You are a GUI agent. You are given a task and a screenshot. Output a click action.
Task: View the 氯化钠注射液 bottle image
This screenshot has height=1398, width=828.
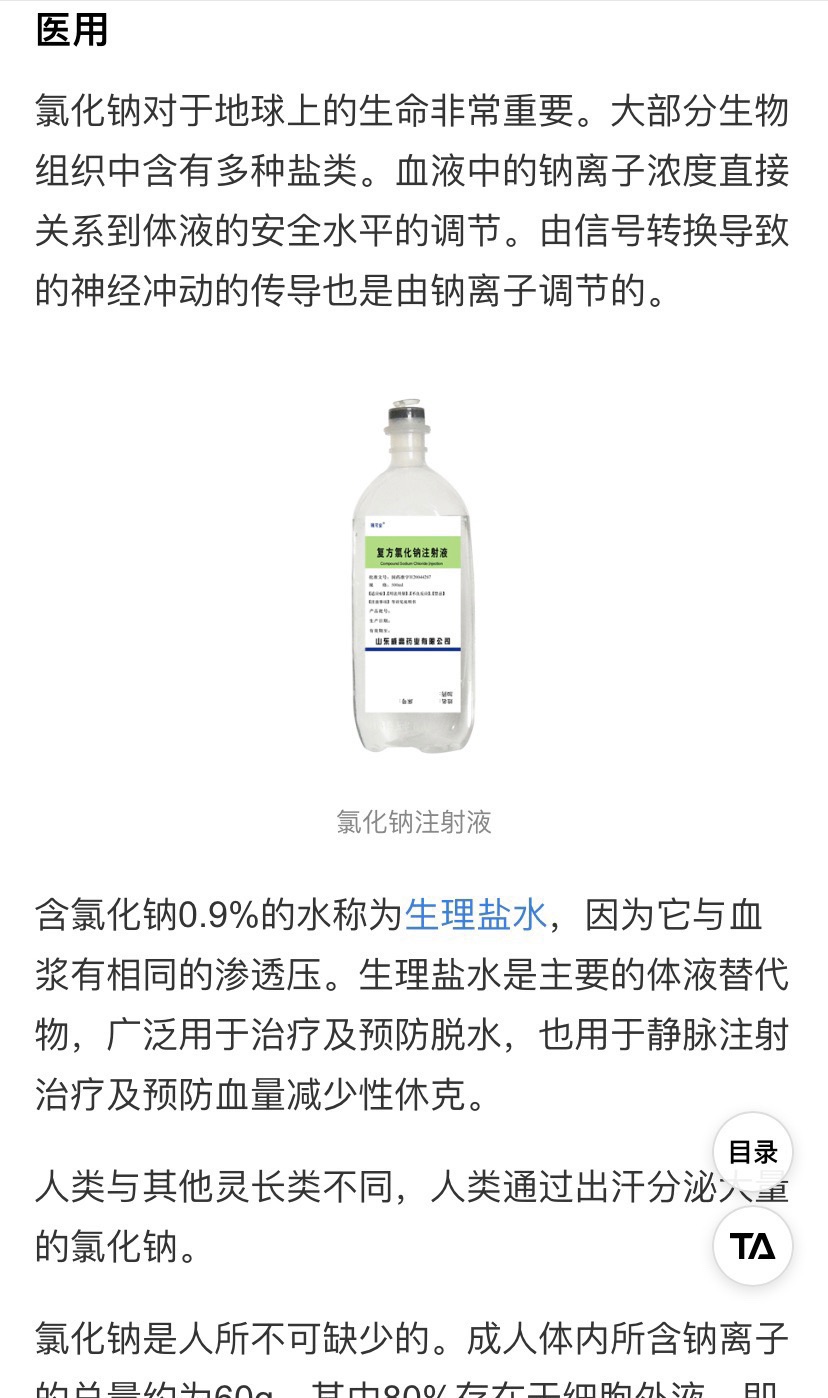[413, 577]
